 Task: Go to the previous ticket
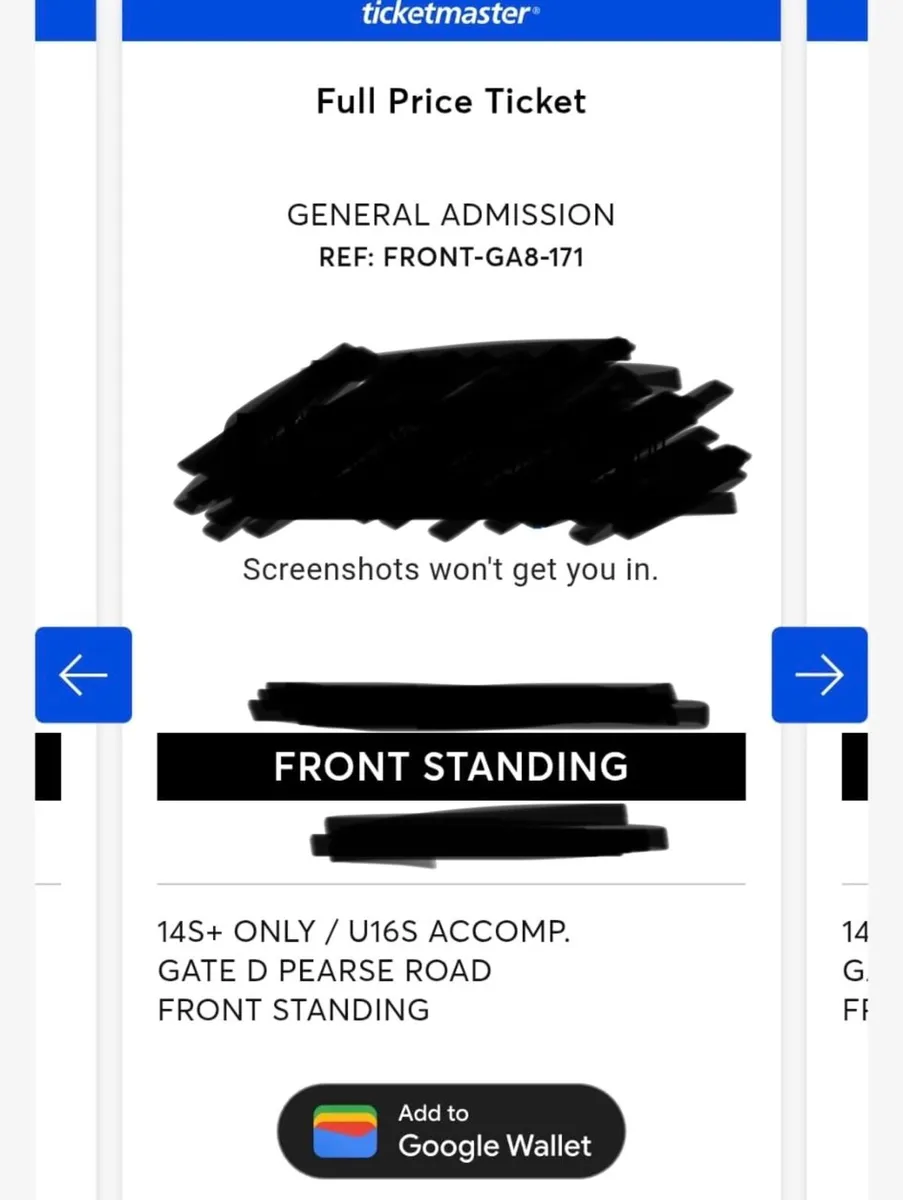click(83, 675)
